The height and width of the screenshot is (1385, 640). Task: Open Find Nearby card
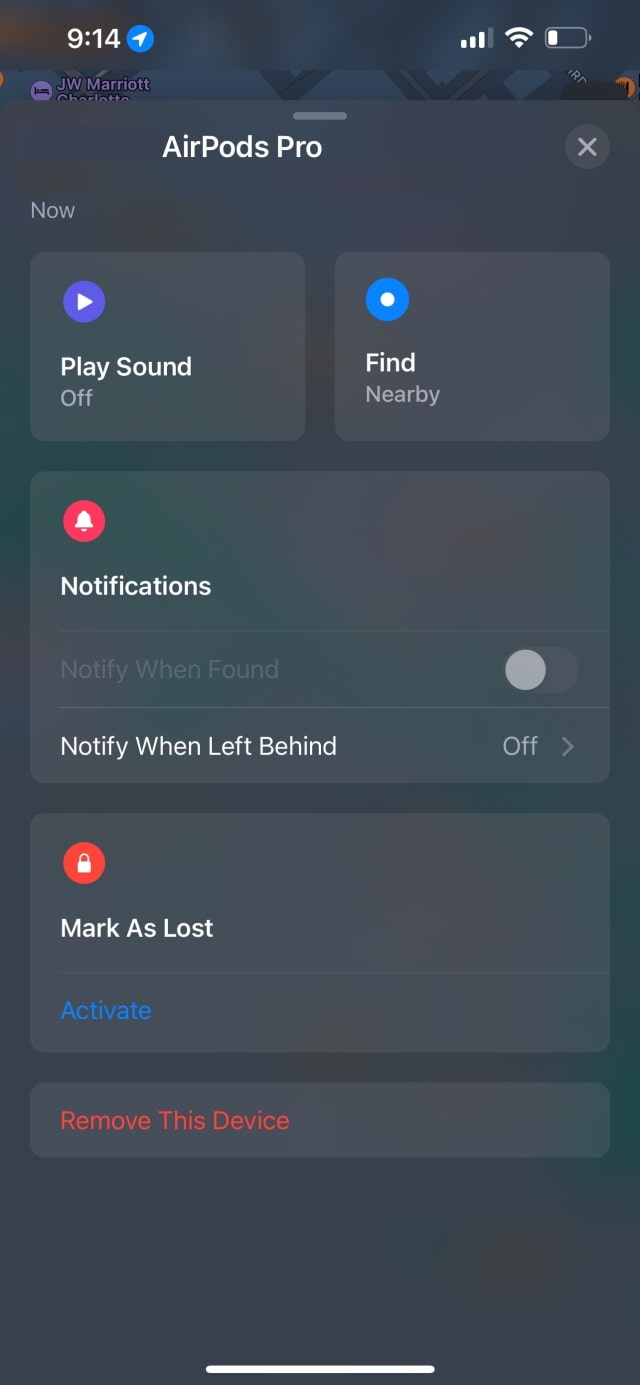(x=471, y=346)
